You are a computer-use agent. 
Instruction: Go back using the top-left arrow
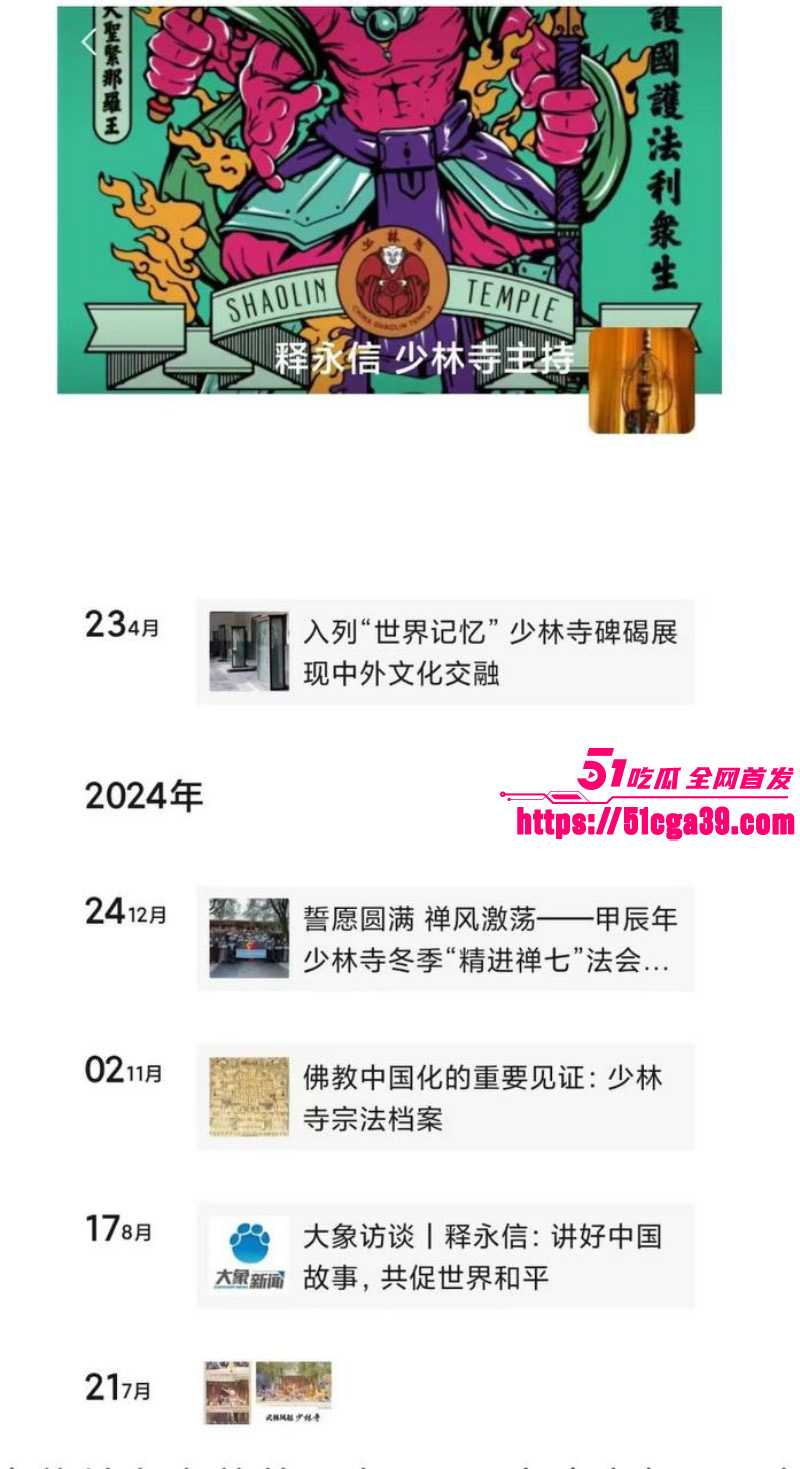click(88, 42)
